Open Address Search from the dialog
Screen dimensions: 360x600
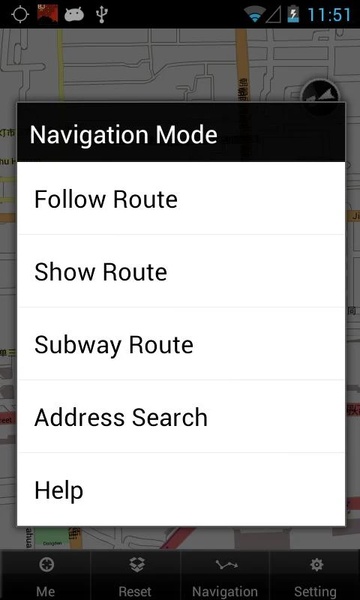pos(181,416)
